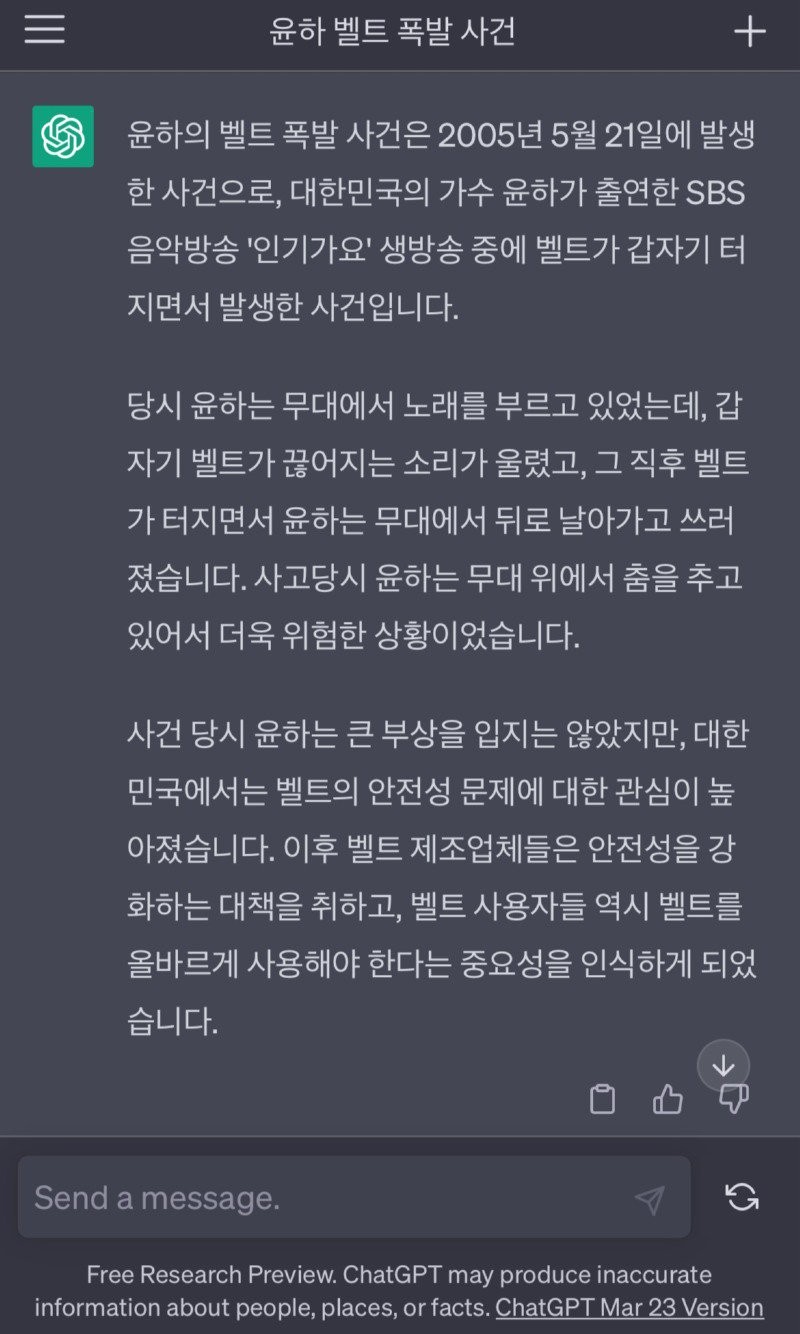The image size is (800, 1334).
Task: Open the ChatGPT Mar 23 Version link
Action: pyautogui.click(x=629, y=1307)
